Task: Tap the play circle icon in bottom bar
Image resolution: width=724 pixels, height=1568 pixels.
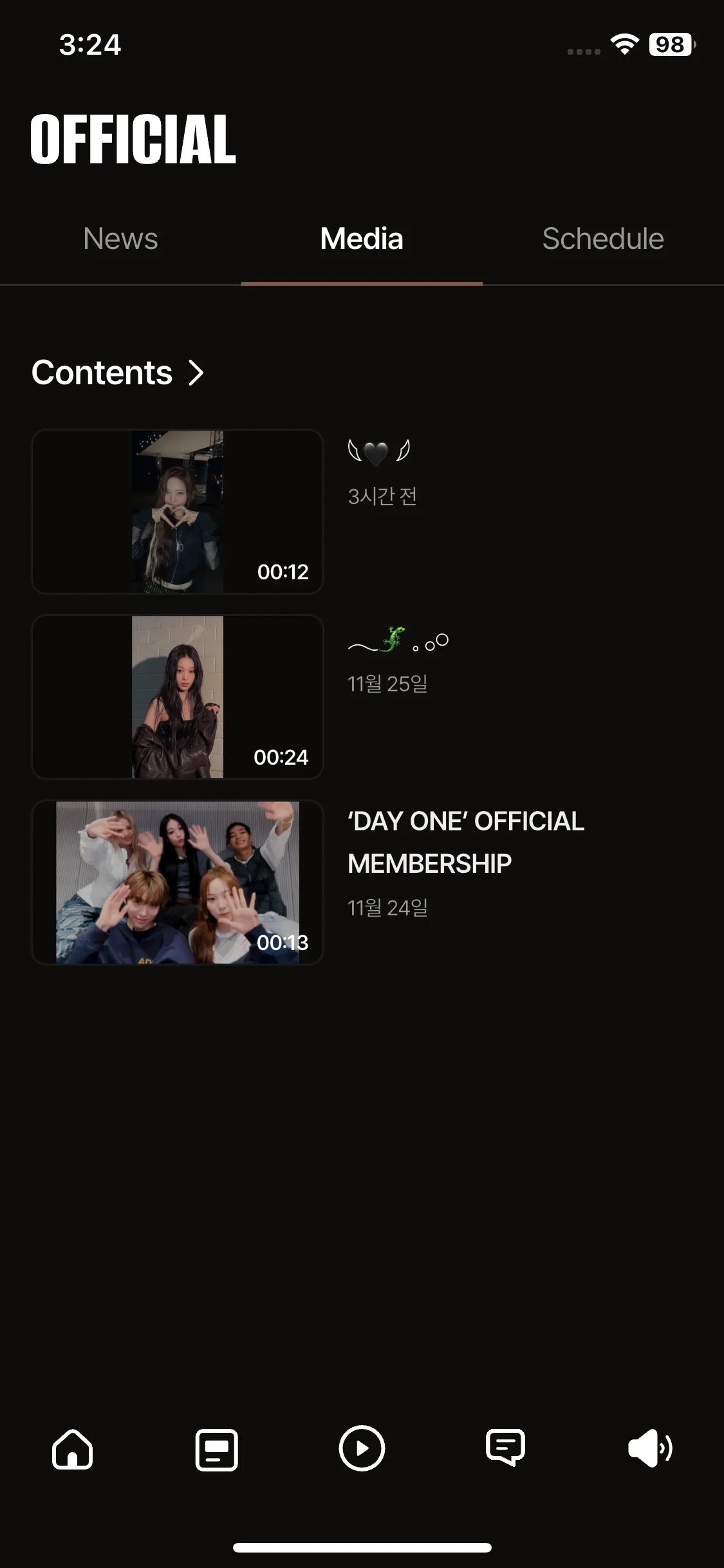Action: click(362, 1449)
